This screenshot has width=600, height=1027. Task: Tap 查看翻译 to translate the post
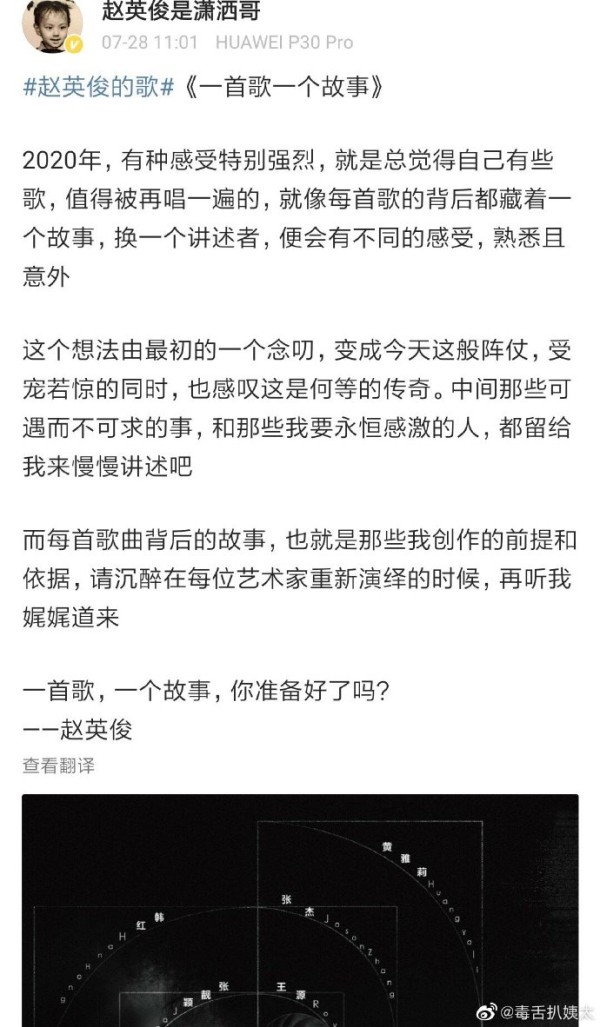click(x=59, y=765)
